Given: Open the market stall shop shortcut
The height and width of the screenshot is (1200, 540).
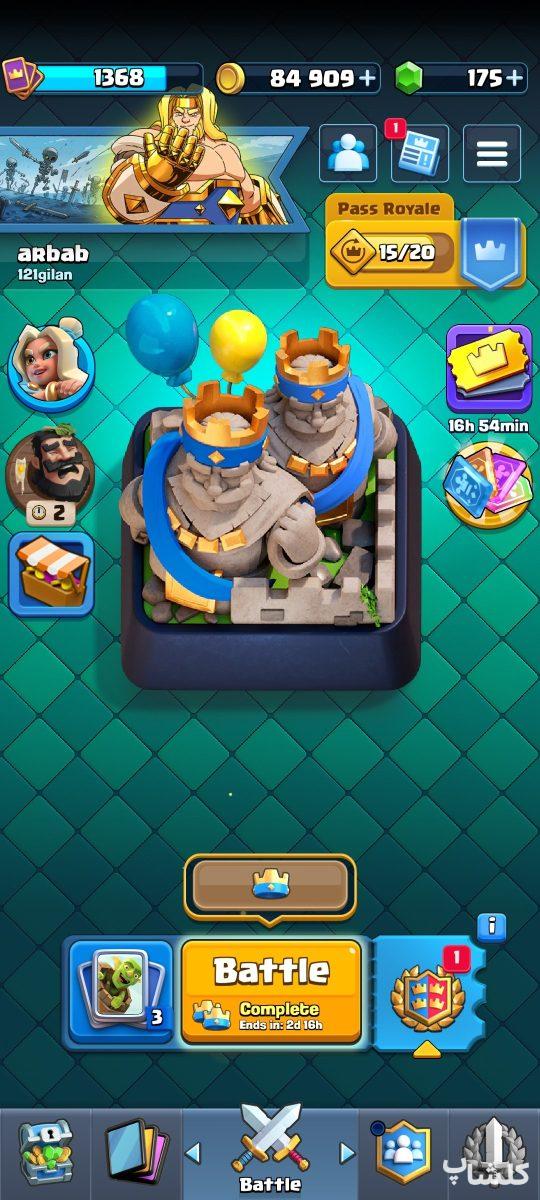Looking at the screenshot, I should [x=51, y=573].
